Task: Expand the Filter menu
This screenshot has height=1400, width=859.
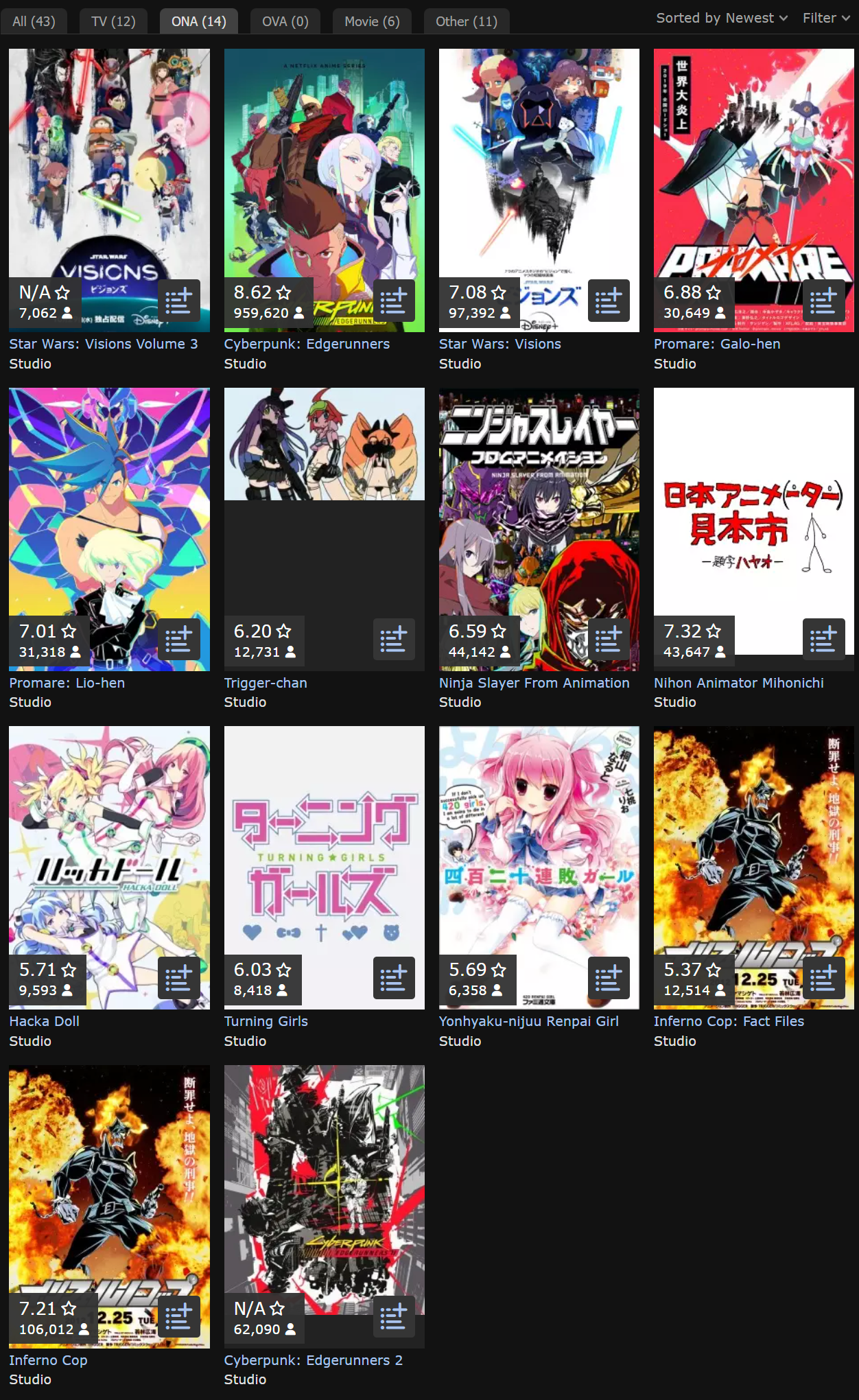Action: pos(825,19)
